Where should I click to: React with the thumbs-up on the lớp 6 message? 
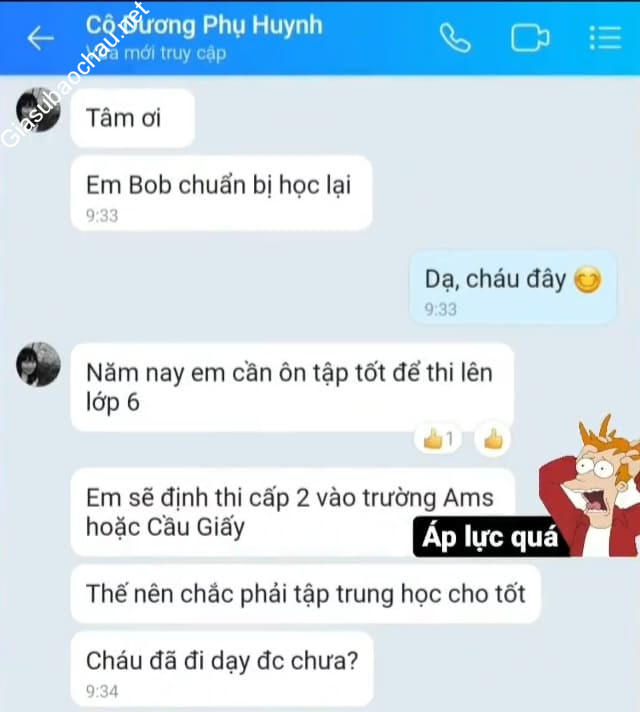click(492, 438)
